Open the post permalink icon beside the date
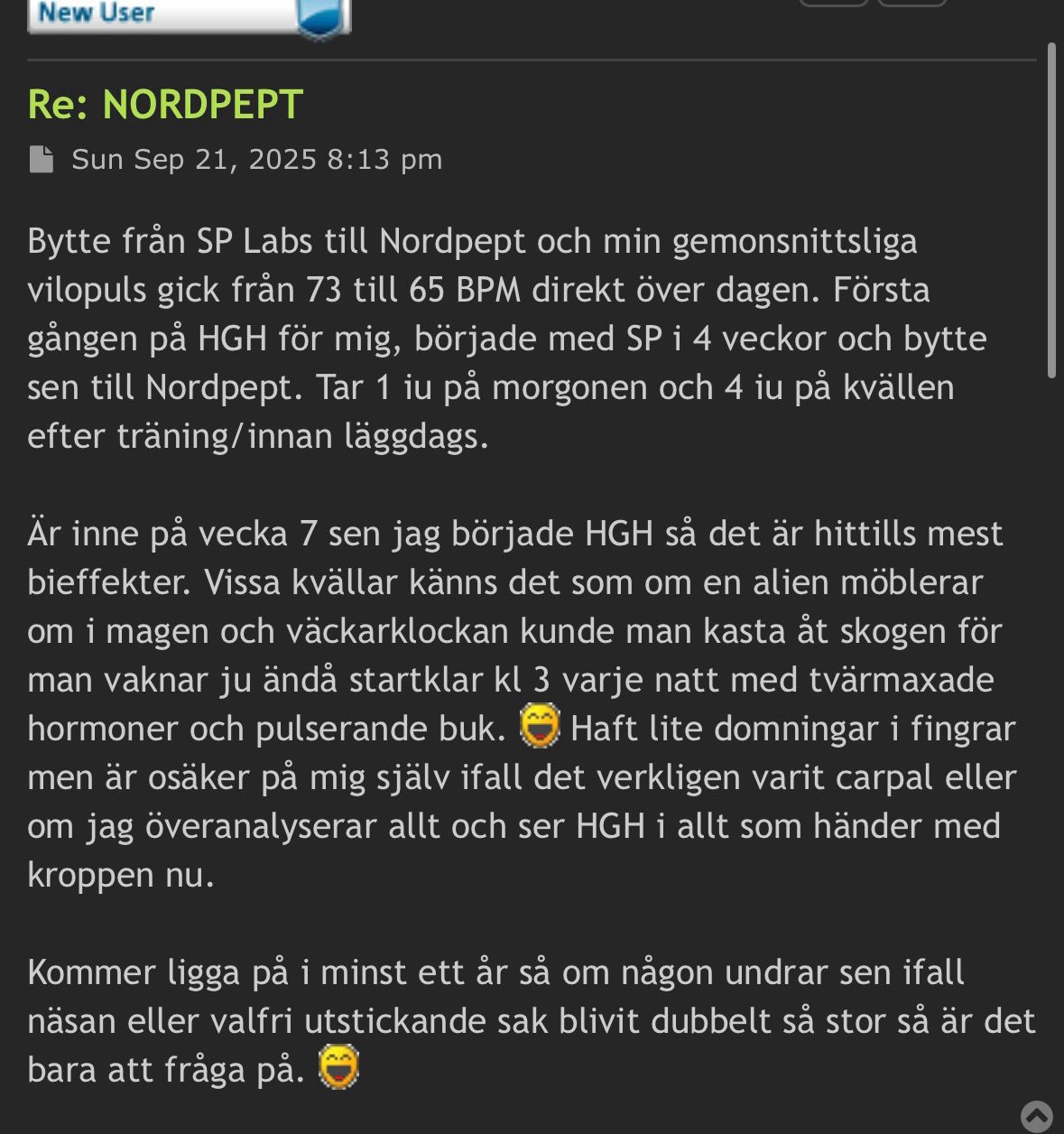The width and height of the screenshot is (1064, 1134). [42, 160]
